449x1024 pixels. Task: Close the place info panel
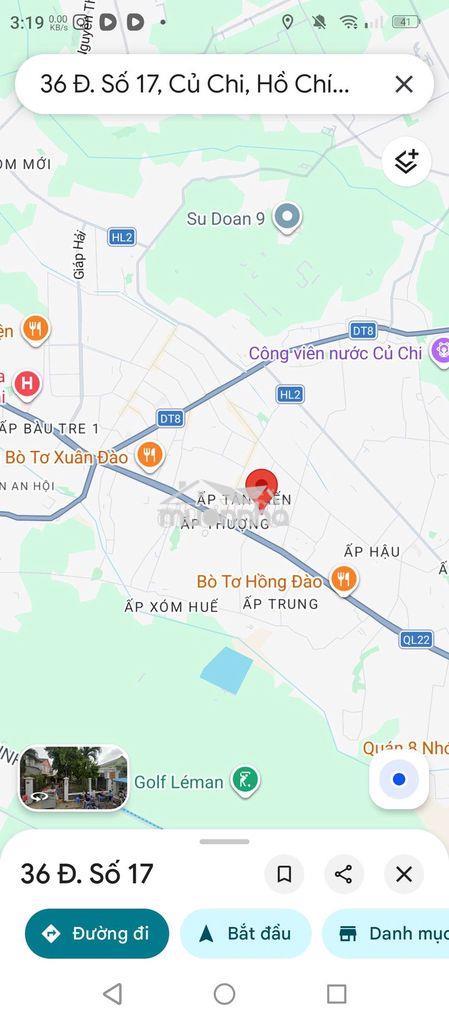pos(404,874)
